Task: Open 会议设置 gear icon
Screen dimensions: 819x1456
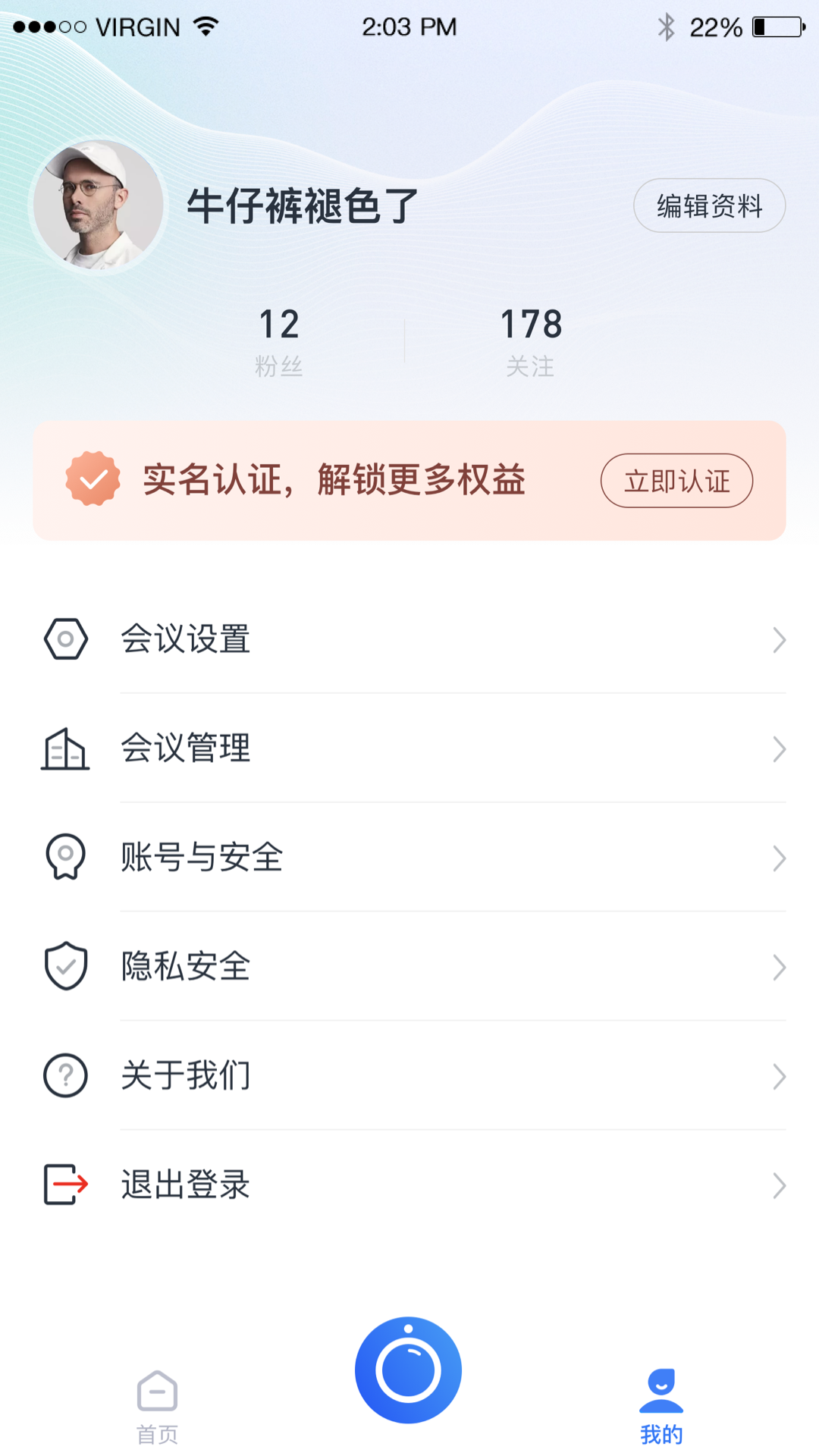Action: coord(66,640)
